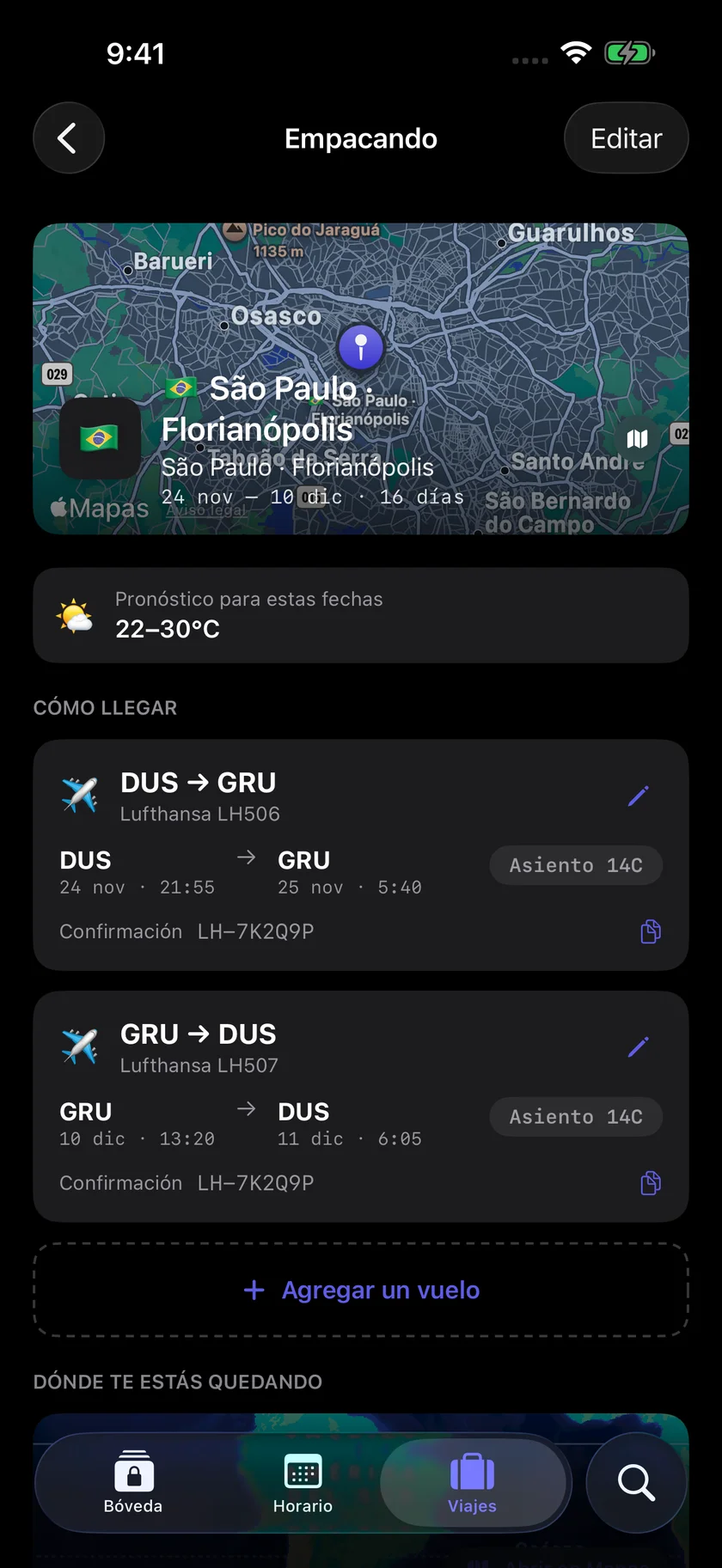722x1568 pixels.
Task: Edit the GRU → DUS flight
Action: click(x=638, y=1047)
